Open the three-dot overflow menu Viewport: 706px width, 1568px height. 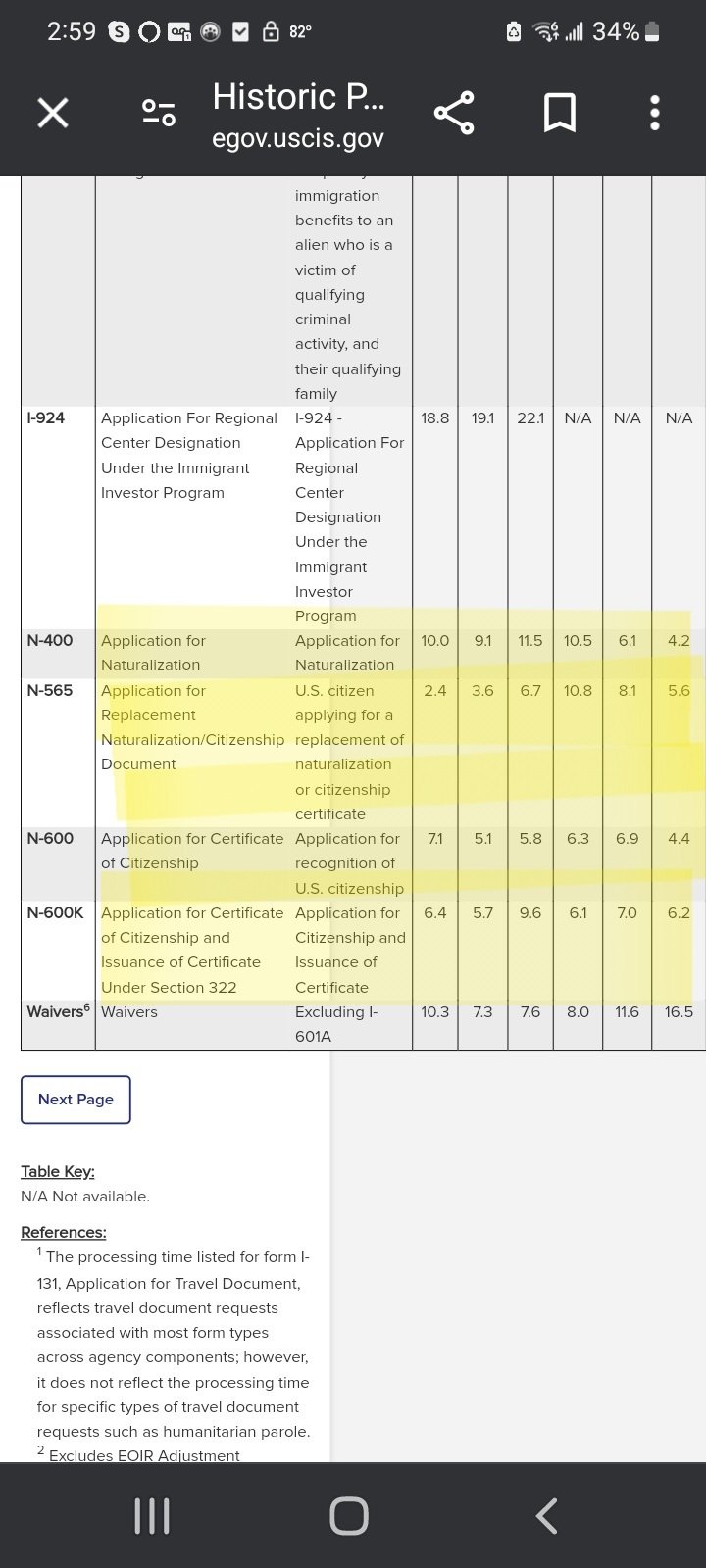655,113
